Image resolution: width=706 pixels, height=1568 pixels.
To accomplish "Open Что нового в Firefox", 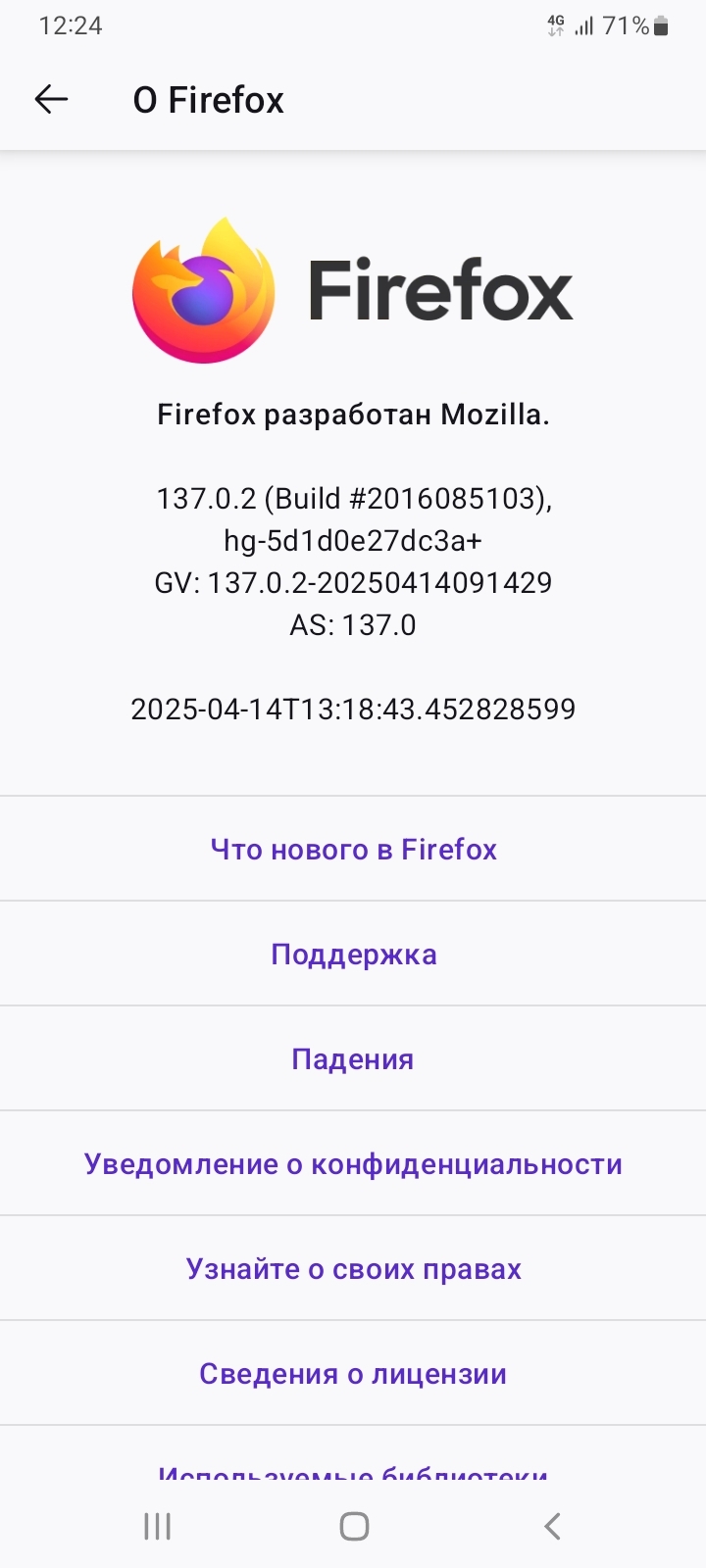I will pos(353,849).
